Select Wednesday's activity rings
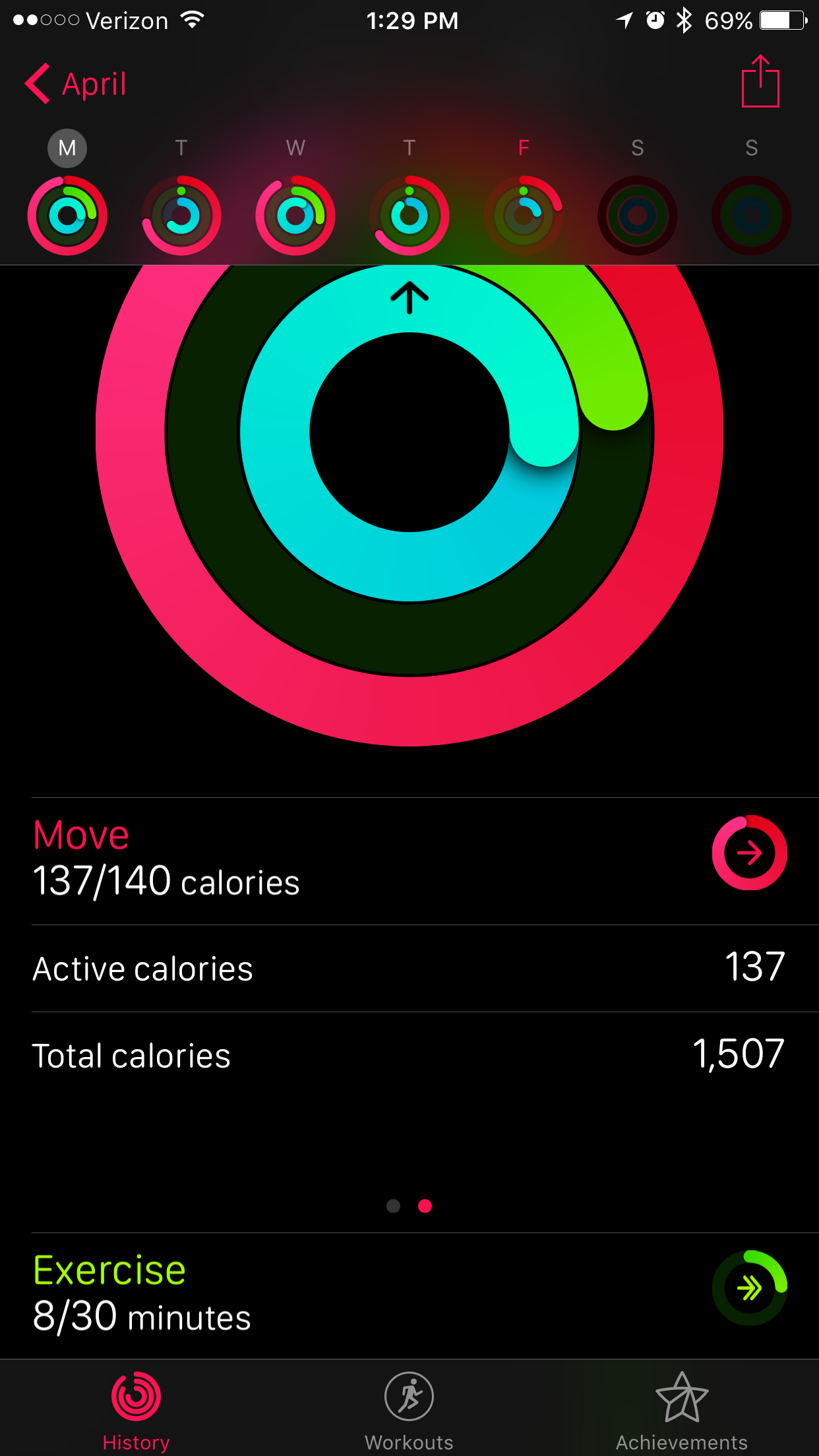Image resolution: width=819 pixels, height=1456 pixels. [x=295, y=215]
